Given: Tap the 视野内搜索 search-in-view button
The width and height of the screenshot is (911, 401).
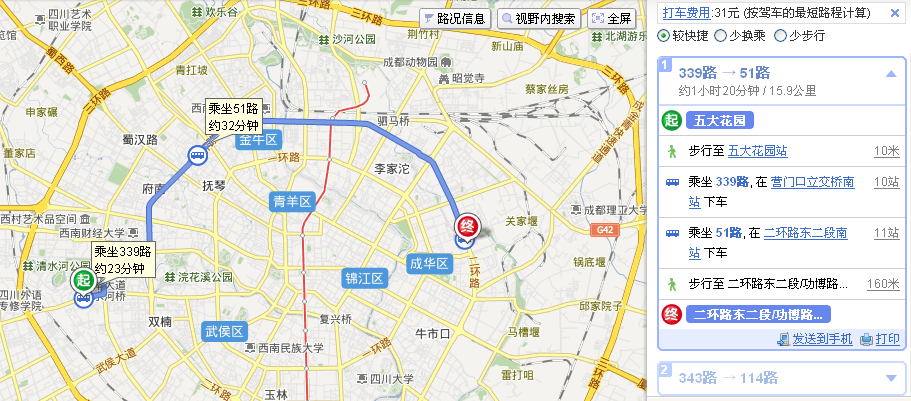Looking at the screenshot, I should [538, 18].
